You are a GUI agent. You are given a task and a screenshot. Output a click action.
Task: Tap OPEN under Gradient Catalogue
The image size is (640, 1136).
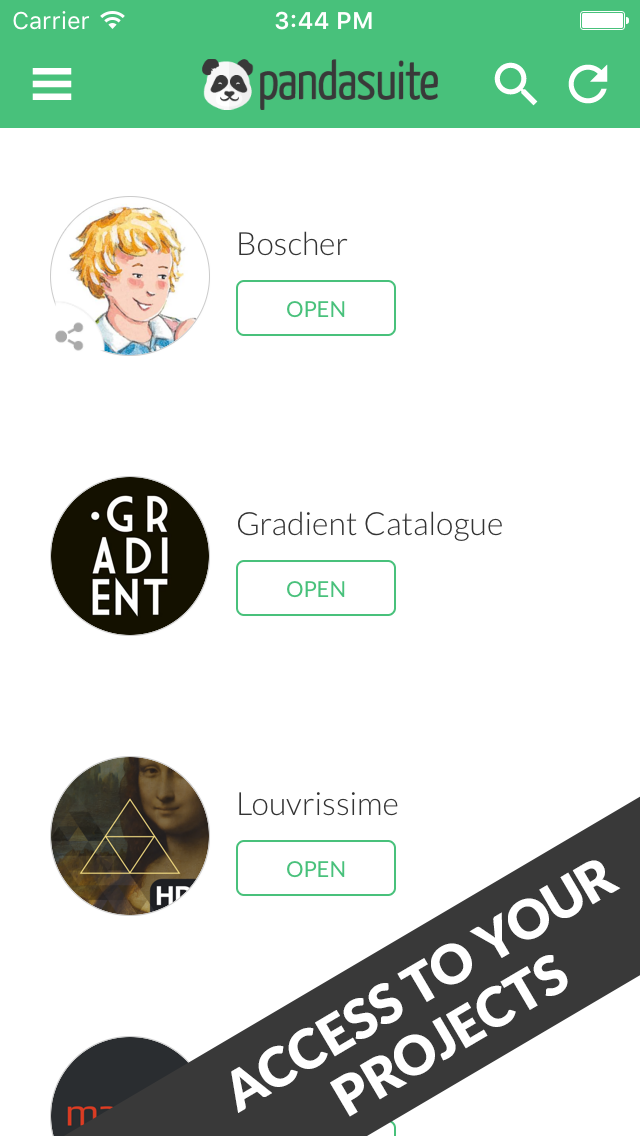click(316, 588)
